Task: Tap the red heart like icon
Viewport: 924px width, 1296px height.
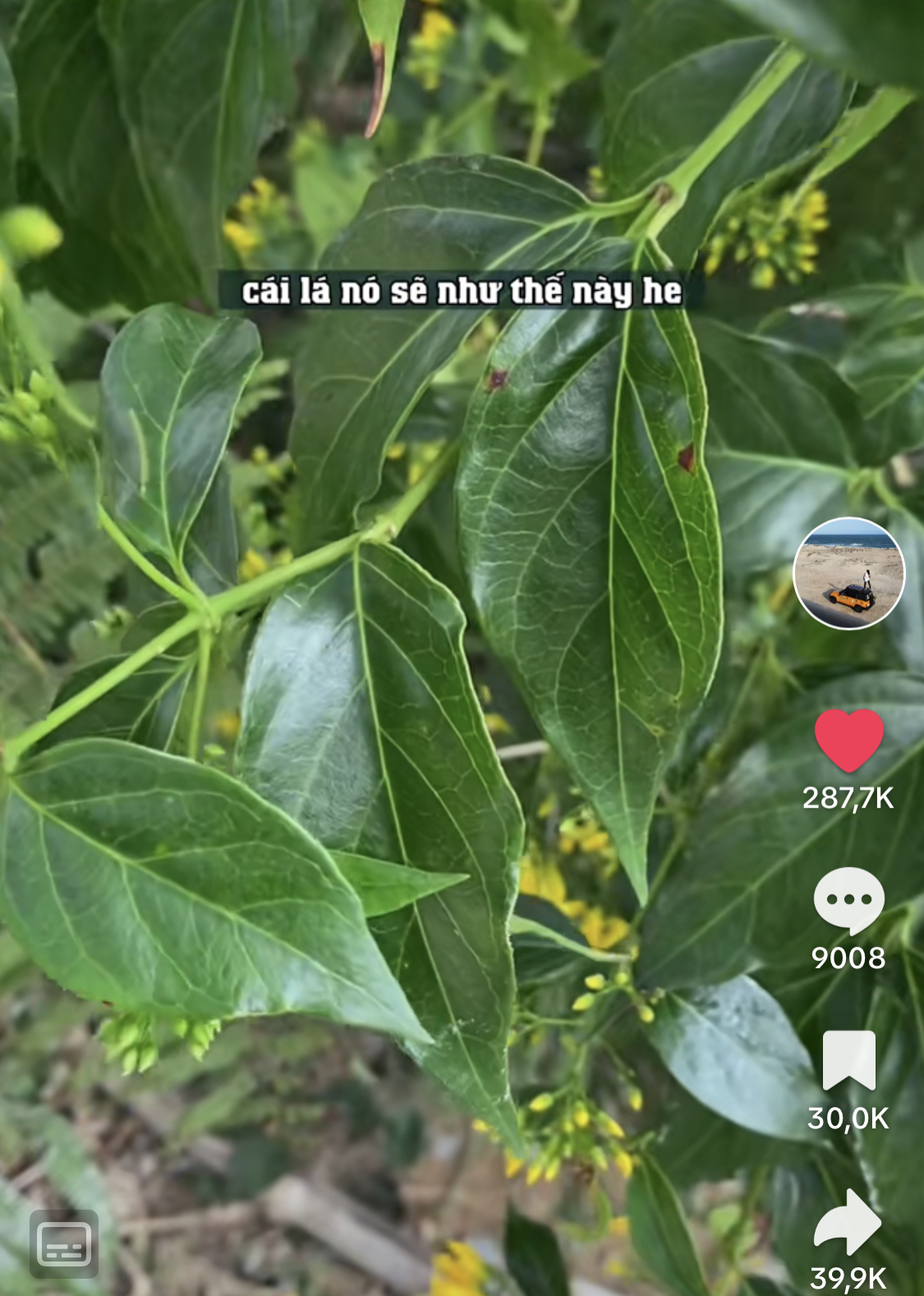Action: (848, 740)
